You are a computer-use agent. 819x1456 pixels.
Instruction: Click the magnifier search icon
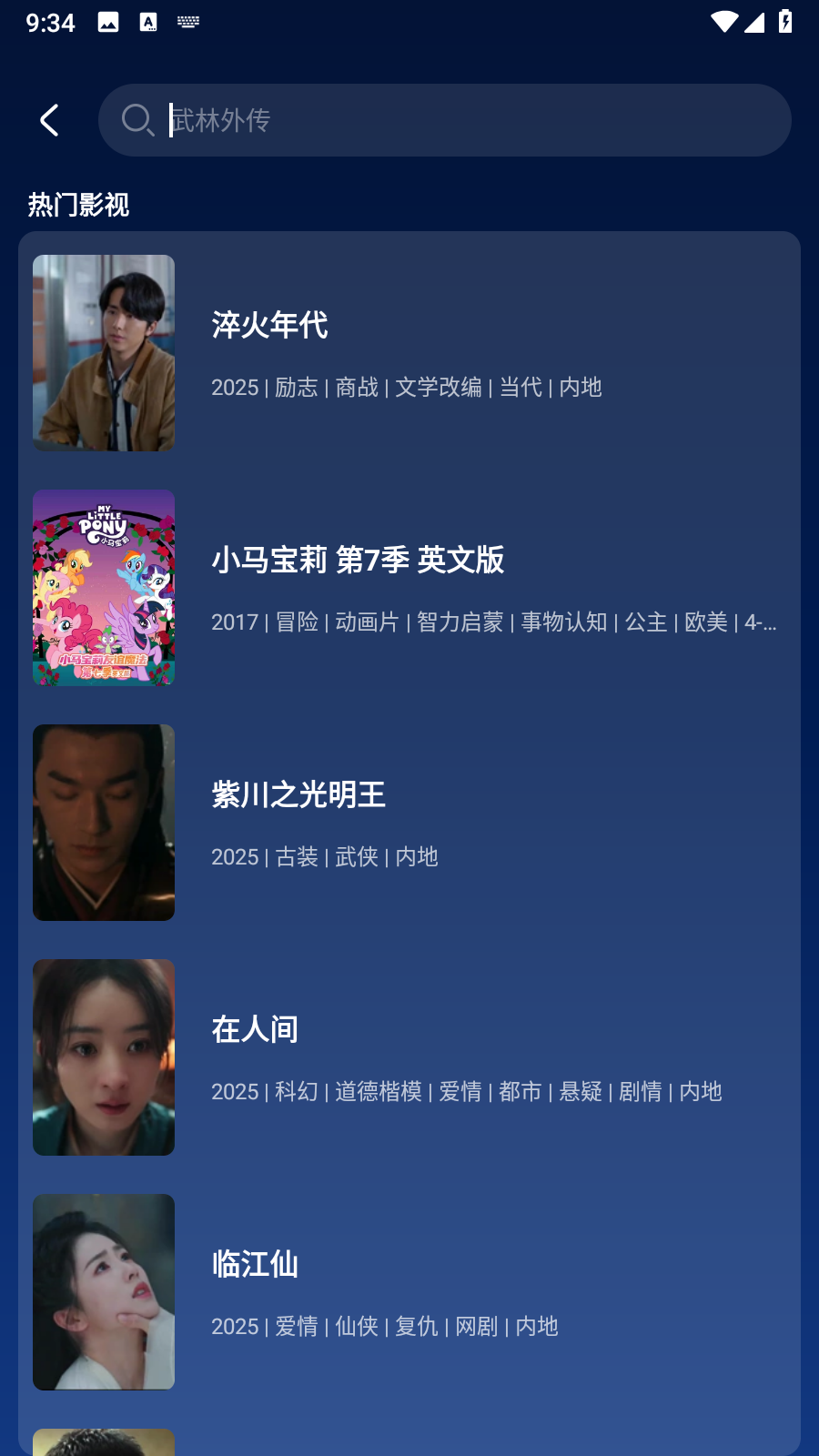pos(138,119)
